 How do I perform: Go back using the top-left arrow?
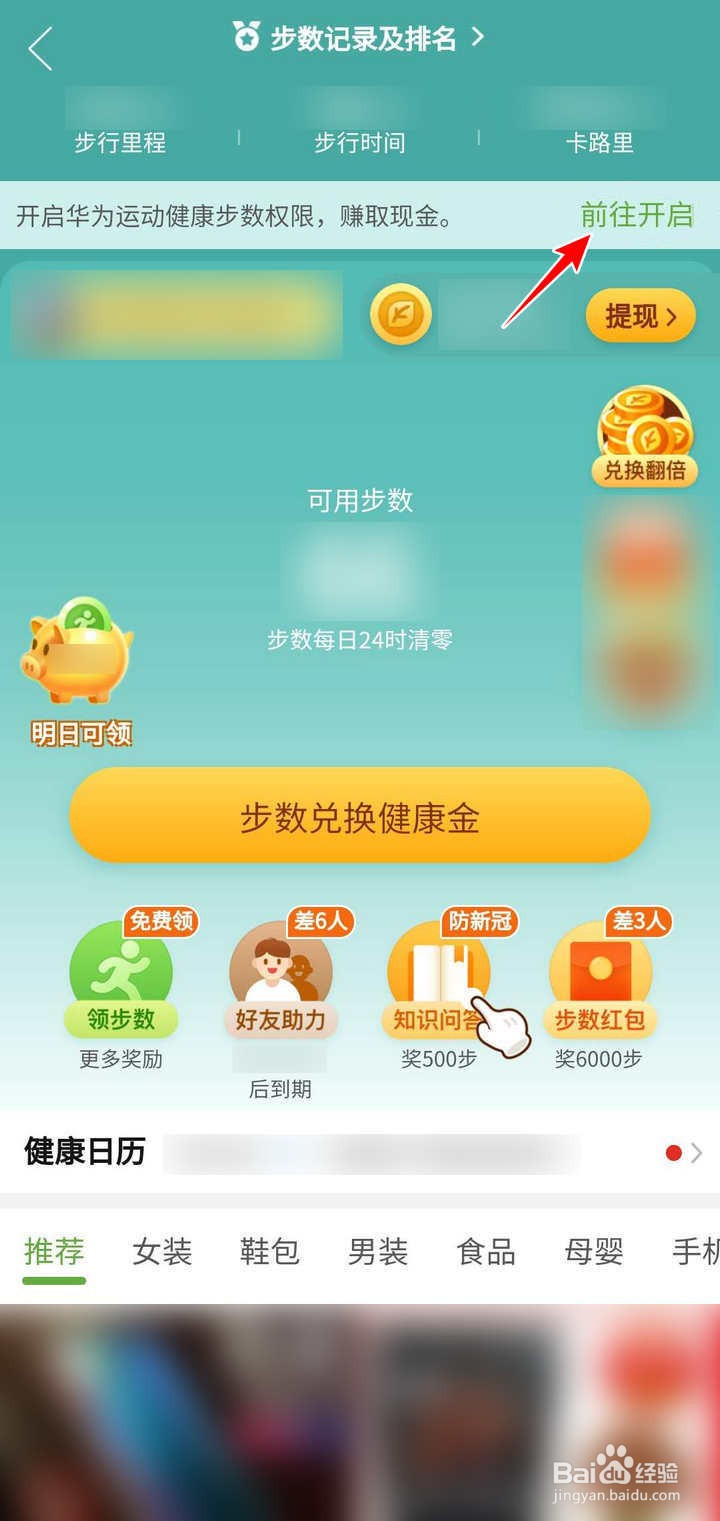[40, 47]
